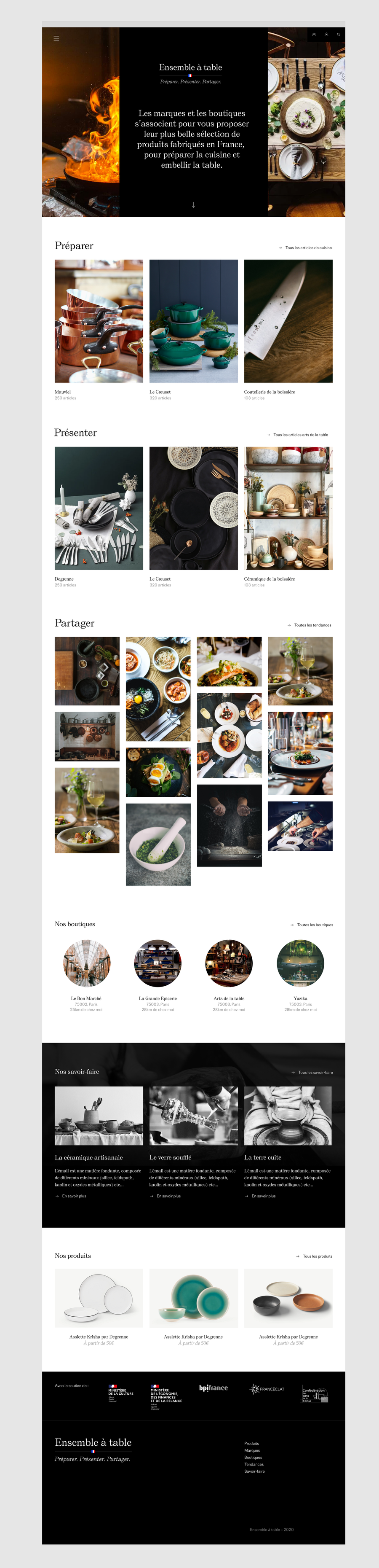This screenshot has width=379, height=1568.
Task: Open Marques in the footer
Action: tap(252, 1450)
